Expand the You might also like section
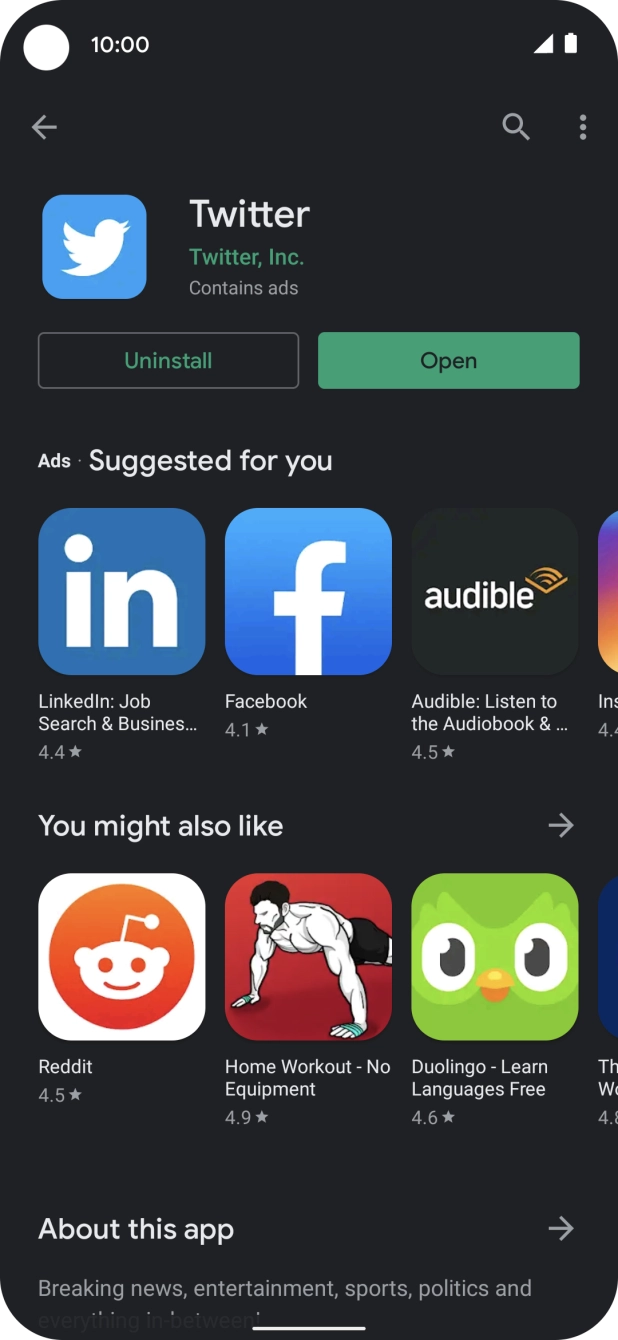 (561, 825)
